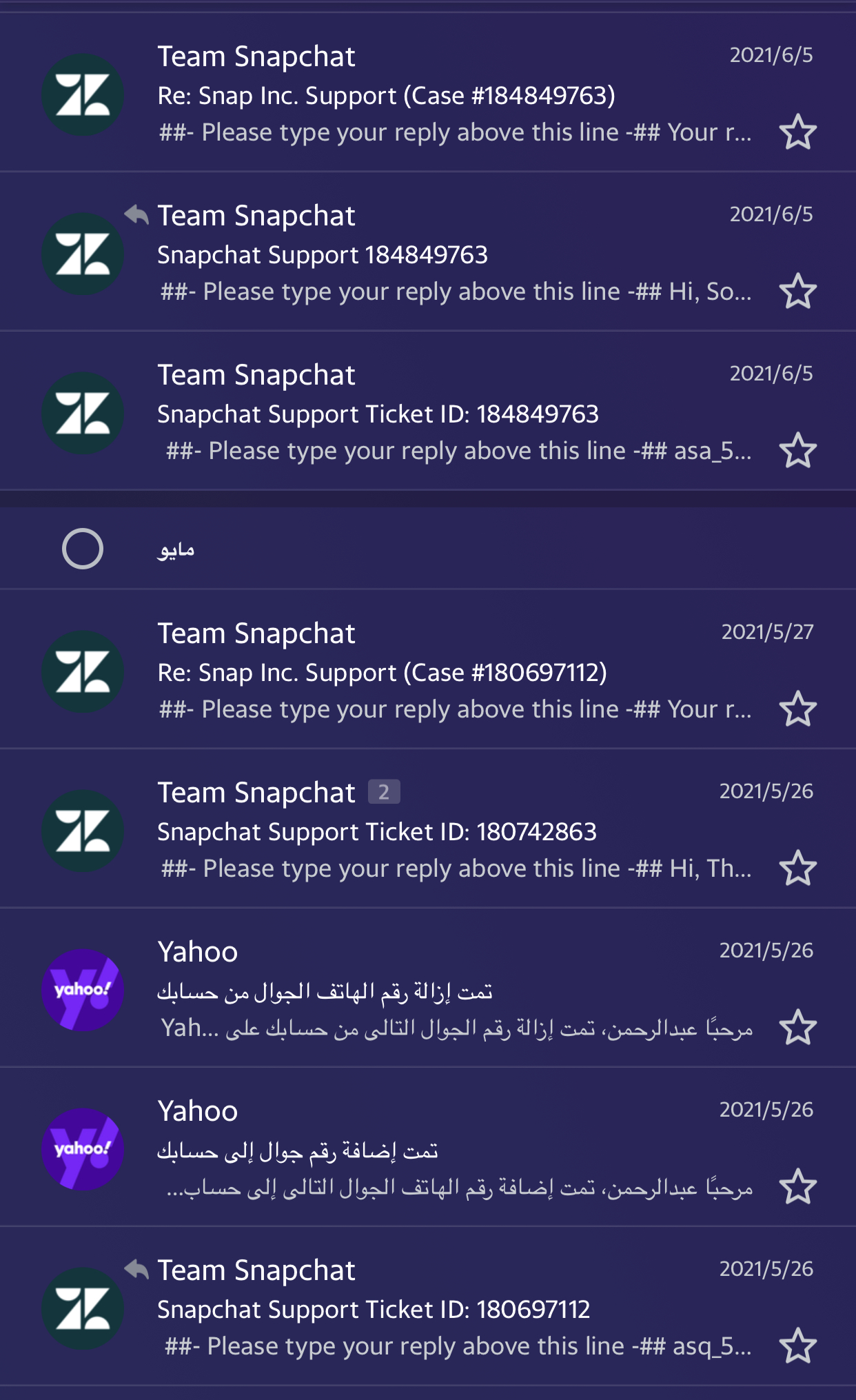
Task: Star the Ticket ID: 180742863 email
Action: [x=797, y=868]
